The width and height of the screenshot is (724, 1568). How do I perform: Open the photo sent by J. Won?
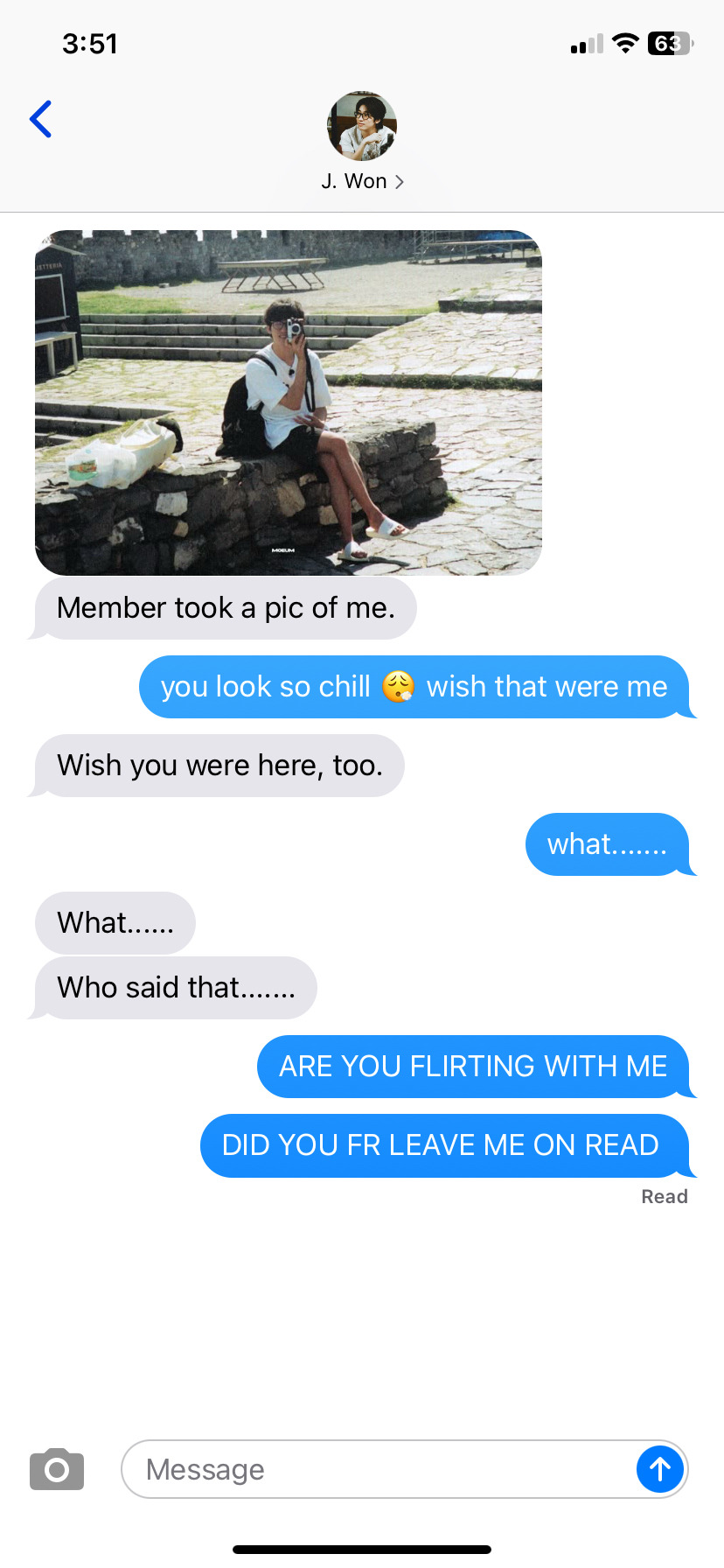point(289,402)
